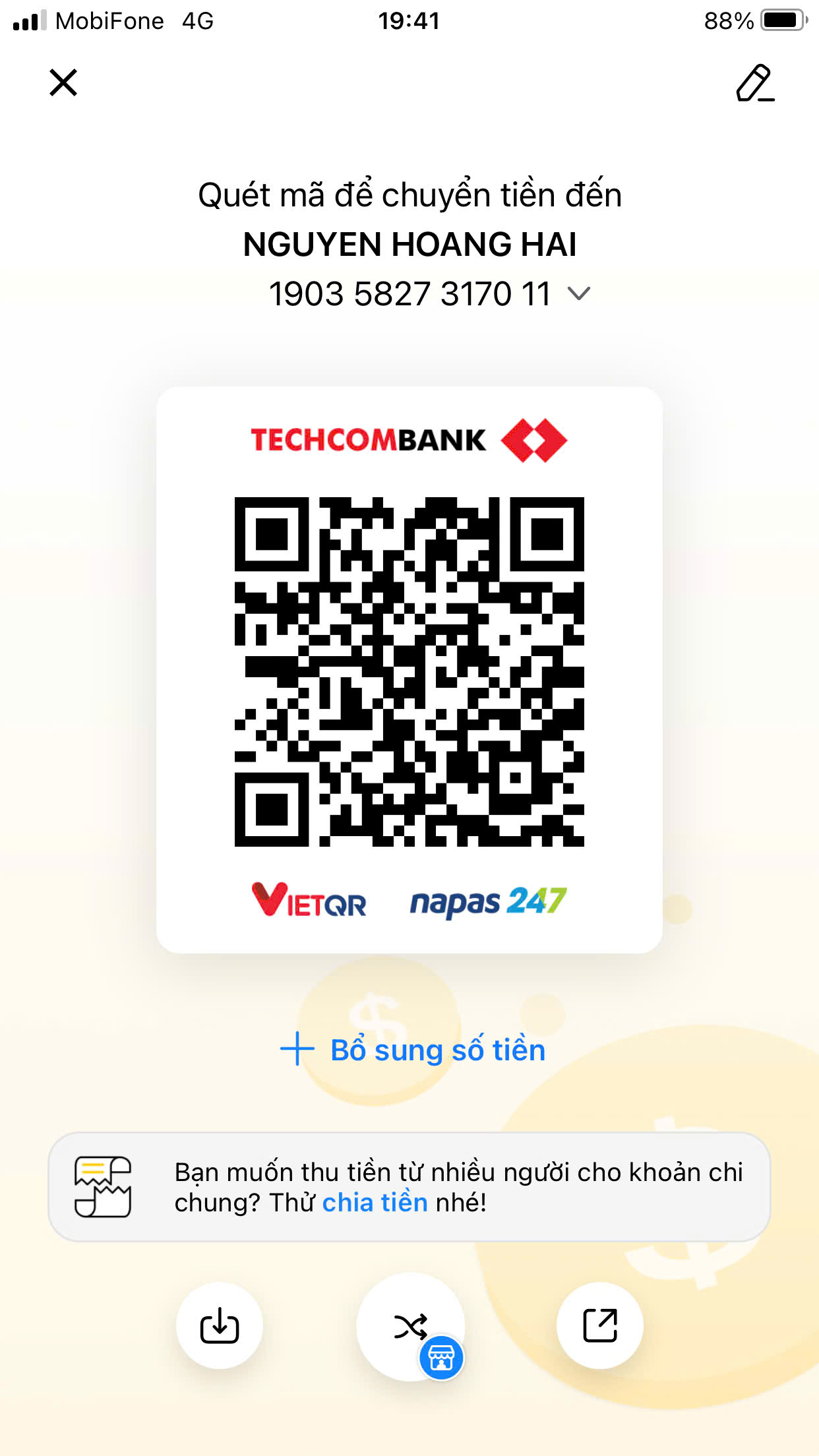Share the QR code

pos(599,1325)
